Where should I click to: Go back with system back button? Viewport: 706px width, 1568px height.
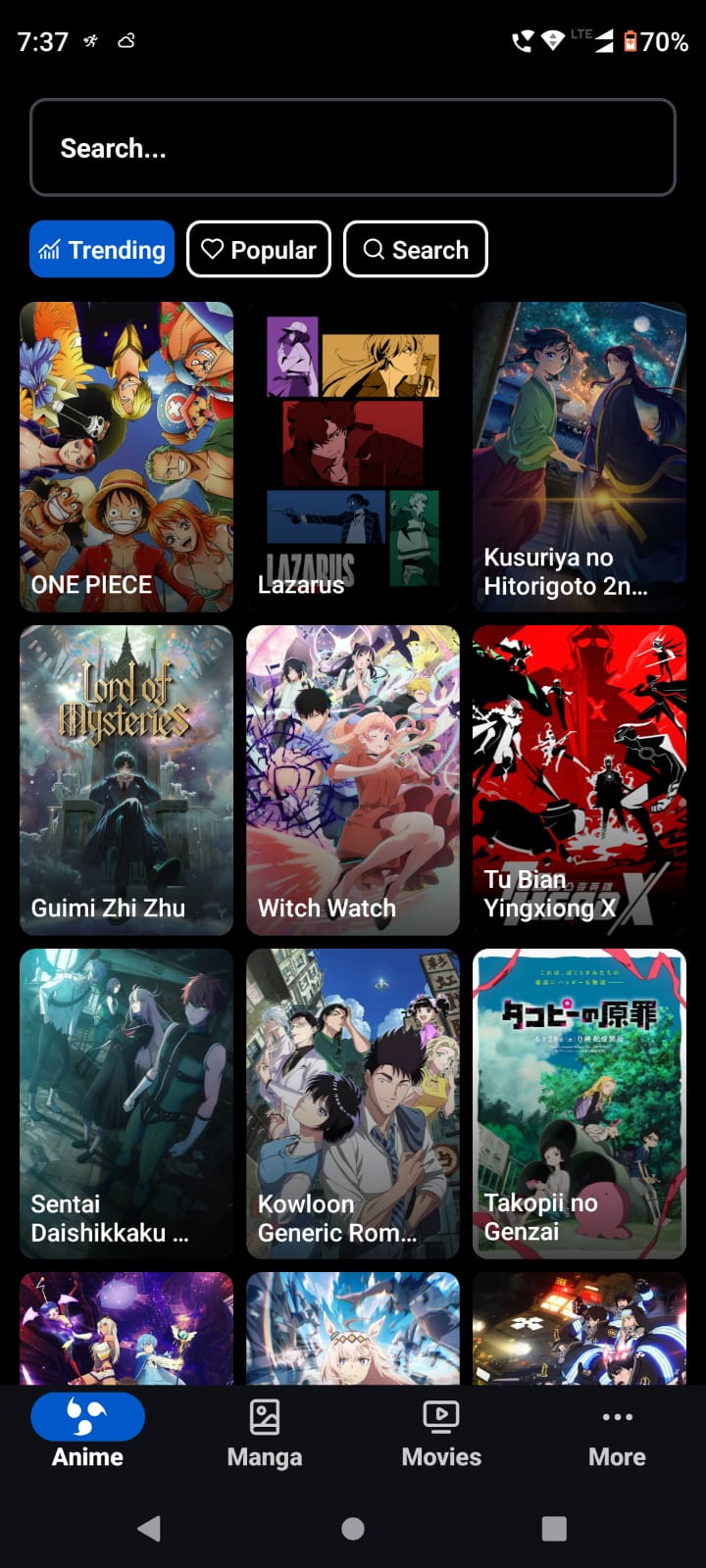(149, 1528)
